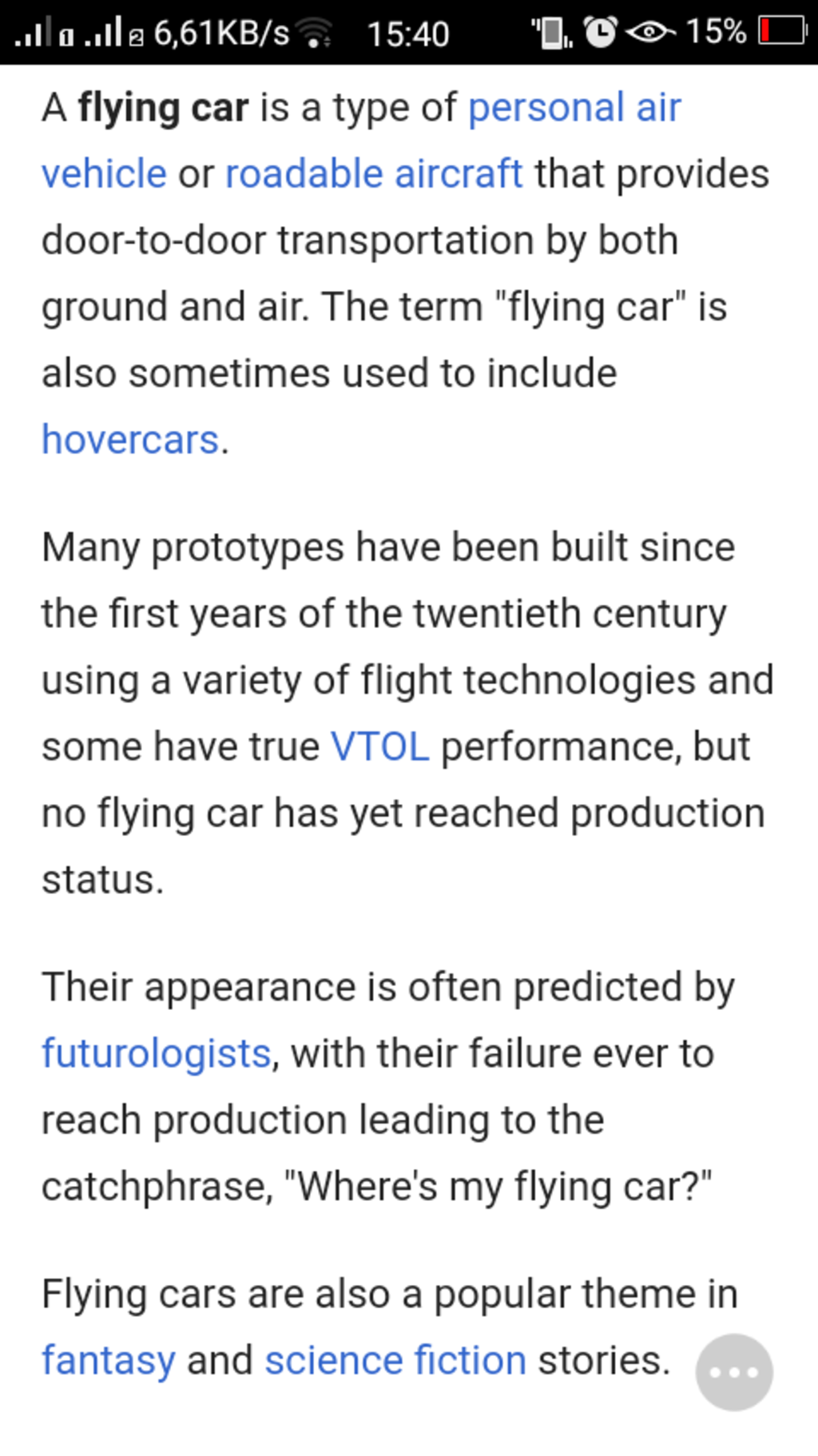This screenshot has height=1456, width=818.
Task: Open the personal air vehicle link
Action: click(x=574, y=108)
